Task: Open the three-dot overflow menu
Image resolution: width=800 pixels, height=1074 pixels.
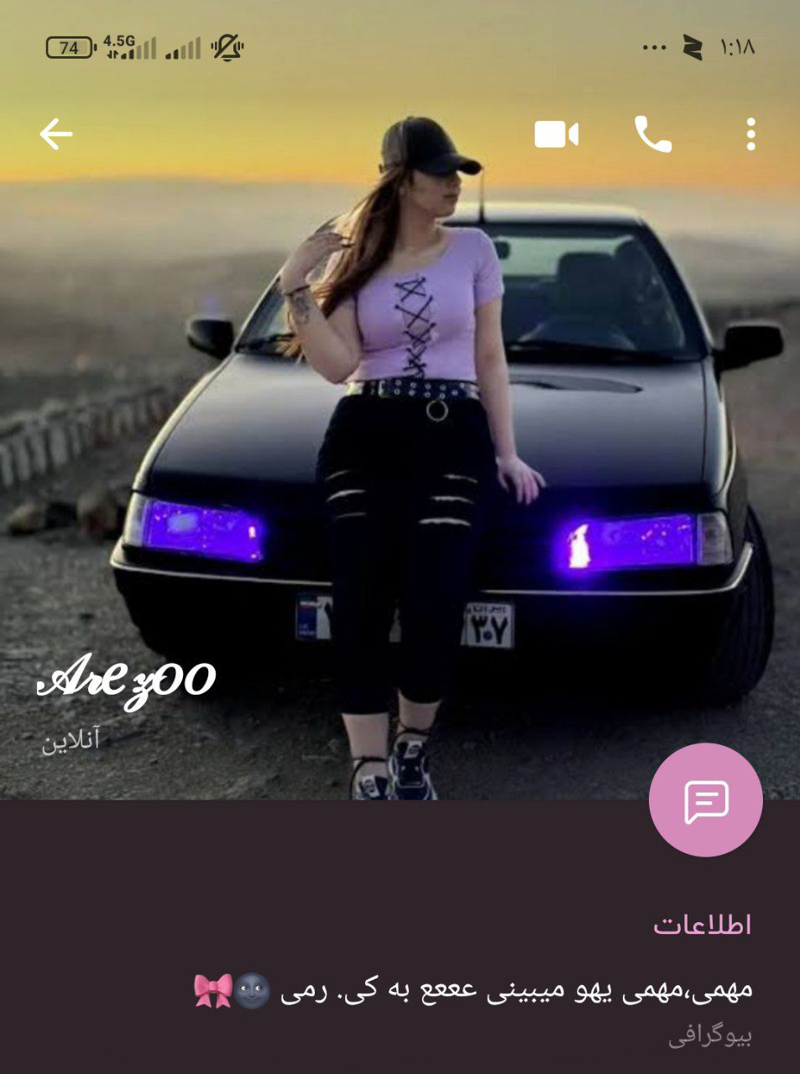Action: pos(750,134)
